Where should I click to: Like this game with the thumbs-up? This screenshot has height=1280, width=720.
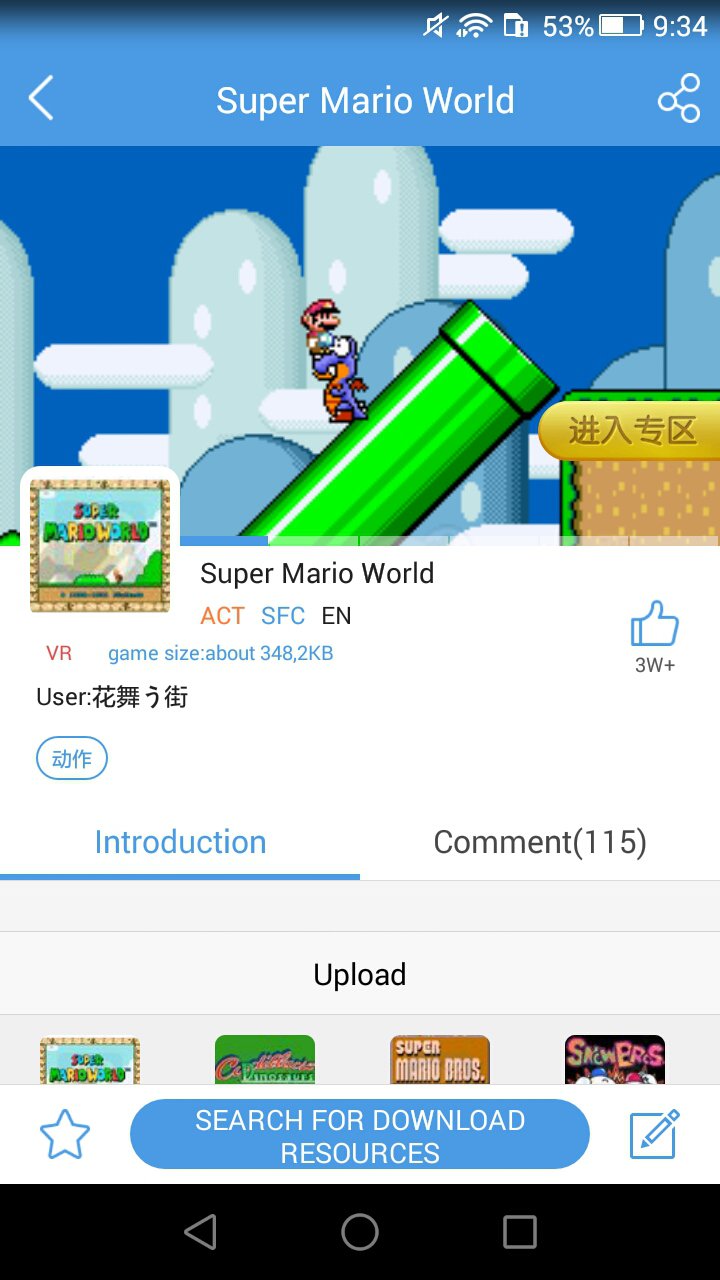(x=655, y=624)
